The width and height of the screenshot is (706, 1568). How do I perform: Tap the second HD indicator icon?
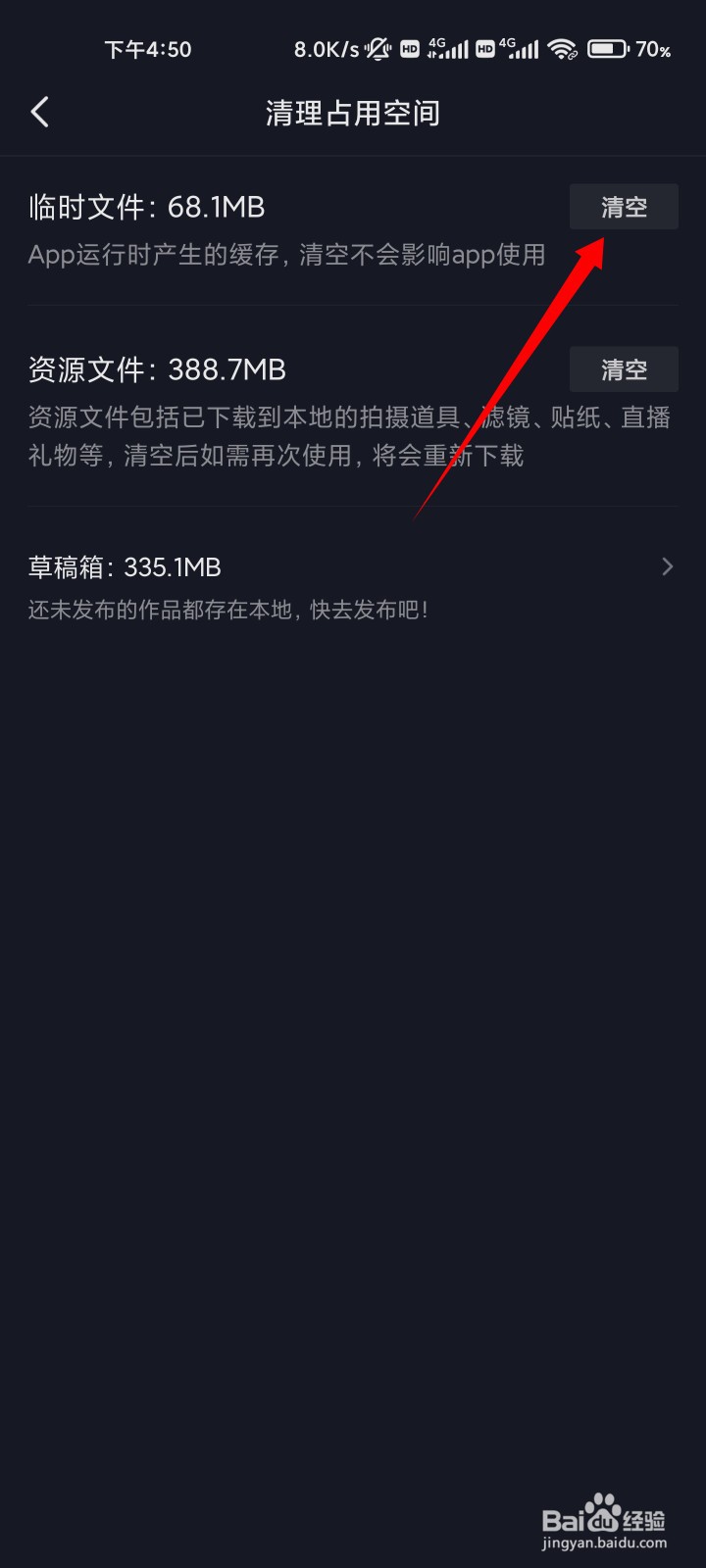[x=484, y=49]
